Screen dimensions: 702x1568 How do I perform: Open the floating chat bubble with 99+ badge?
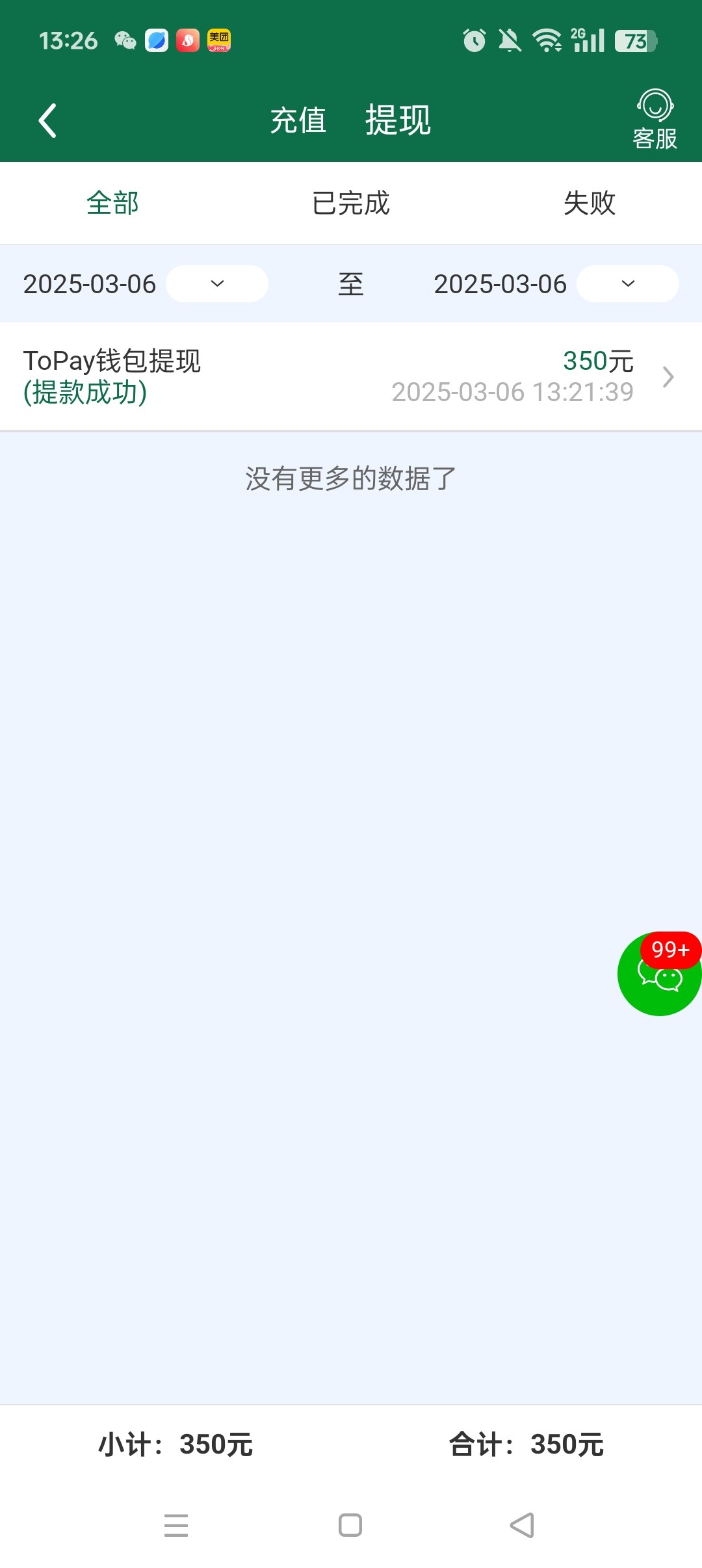658,975
